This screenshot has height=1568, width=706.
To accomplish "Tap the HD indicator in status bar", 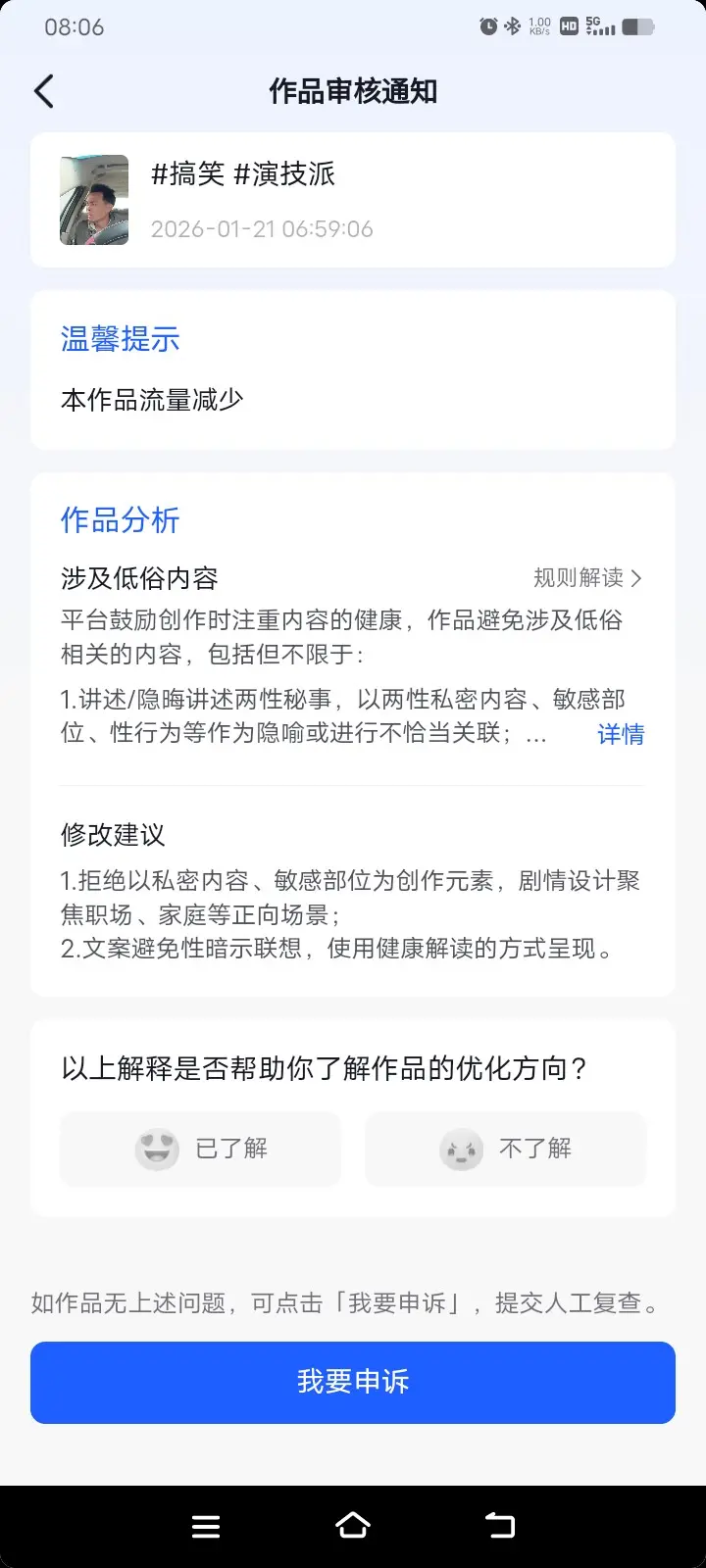I will click(569, 26).
